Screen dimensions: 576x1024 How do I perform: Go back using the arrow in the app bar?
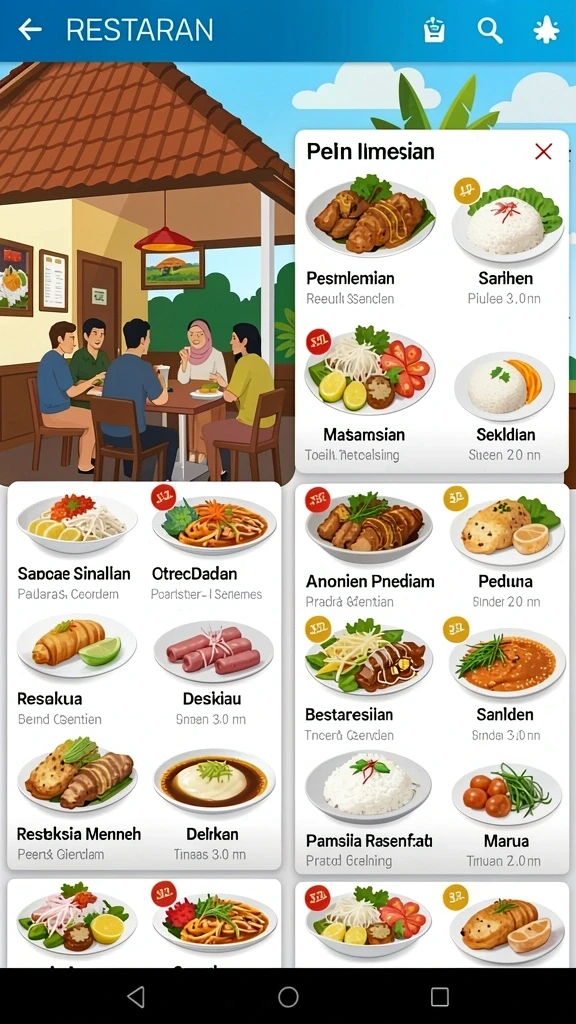[30, 29]
